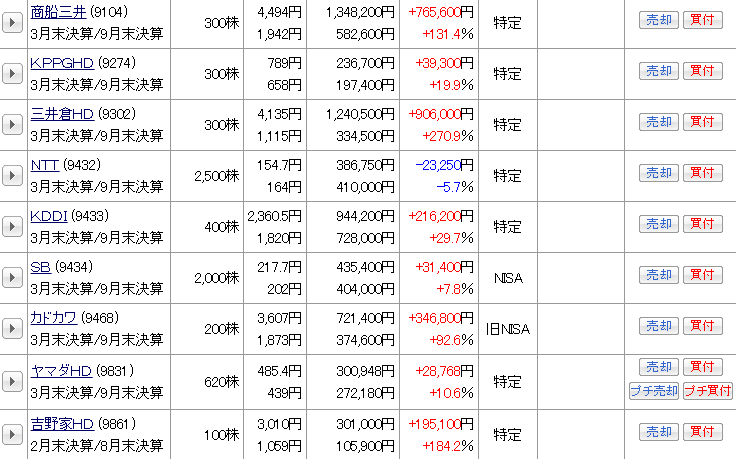736x459 pixels.
Task: Sell NTT shares with 売却
Action: pyautogui.click(x=658, y=173)
